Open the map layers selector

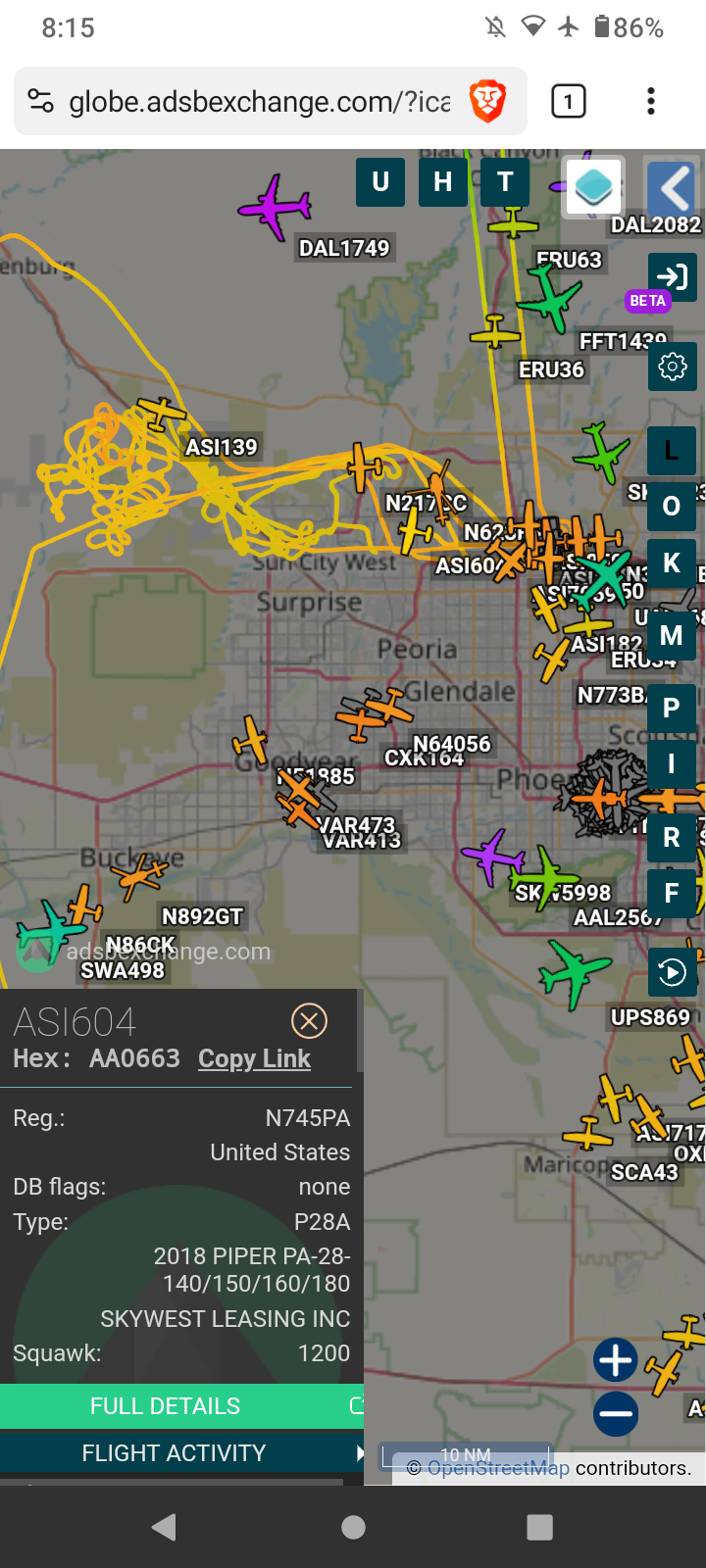(594, 186)
